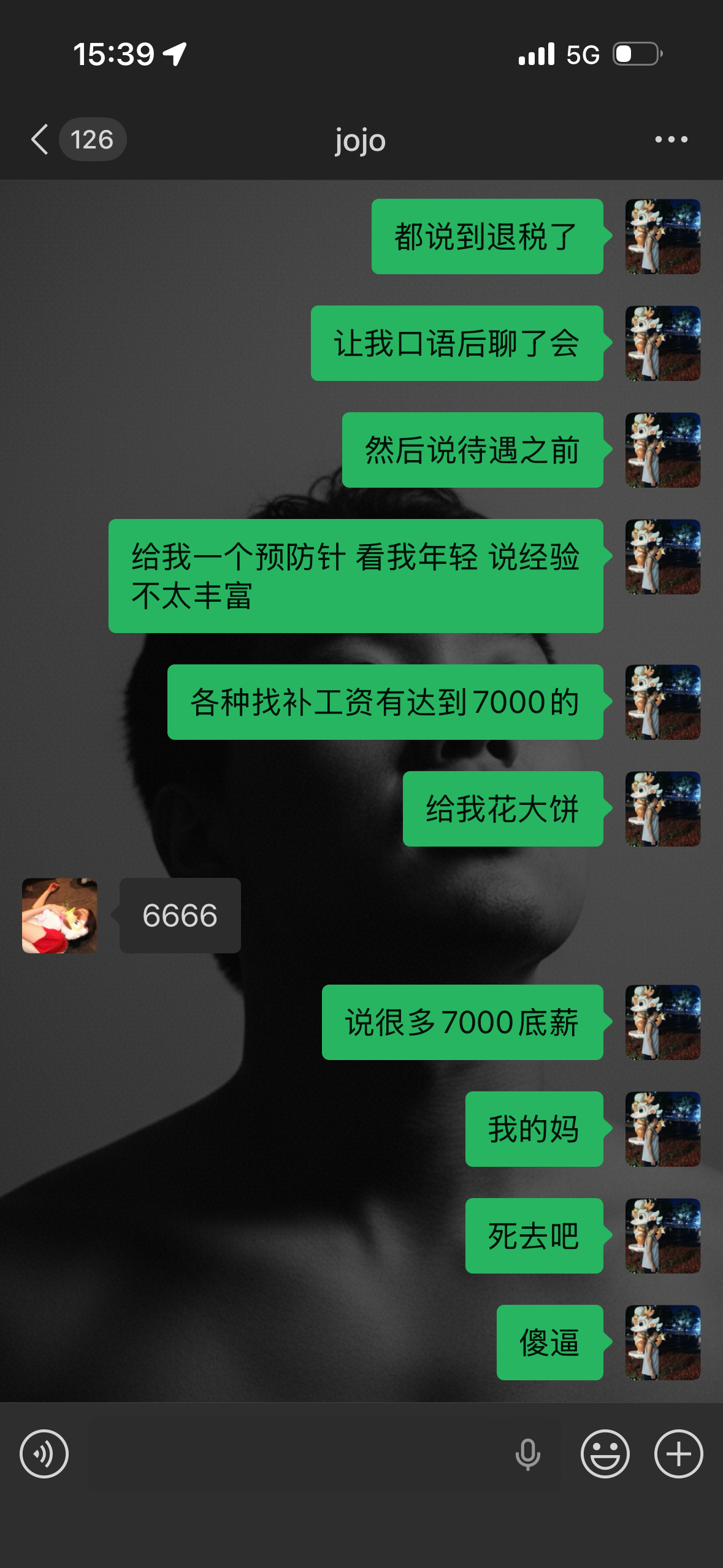
Task: Start voice dictation with the microphone
Action: [527, 1454]
